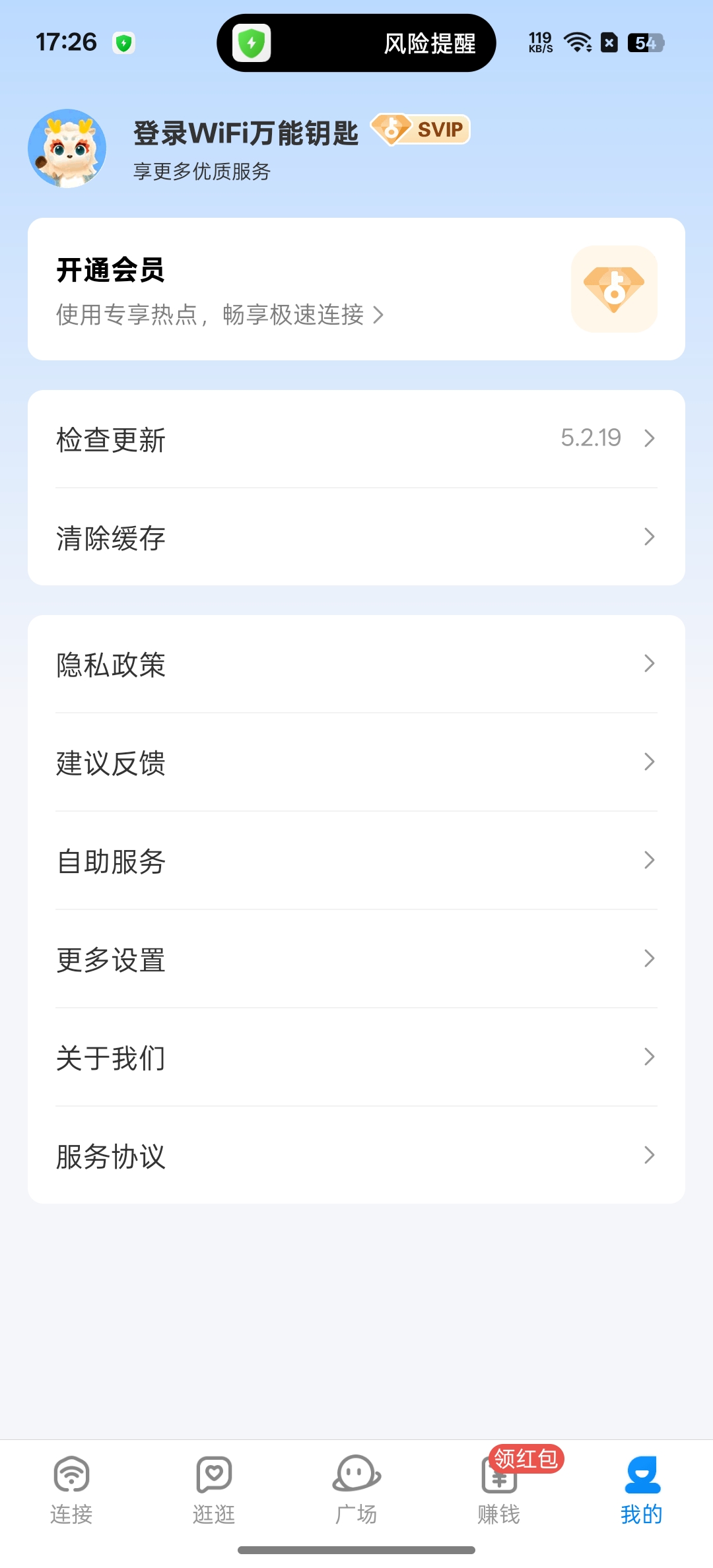Open 隐私政策 privacy policy
Image resolution: width=713 pixels, height=1568 pixels.
[x=356, y=664]
